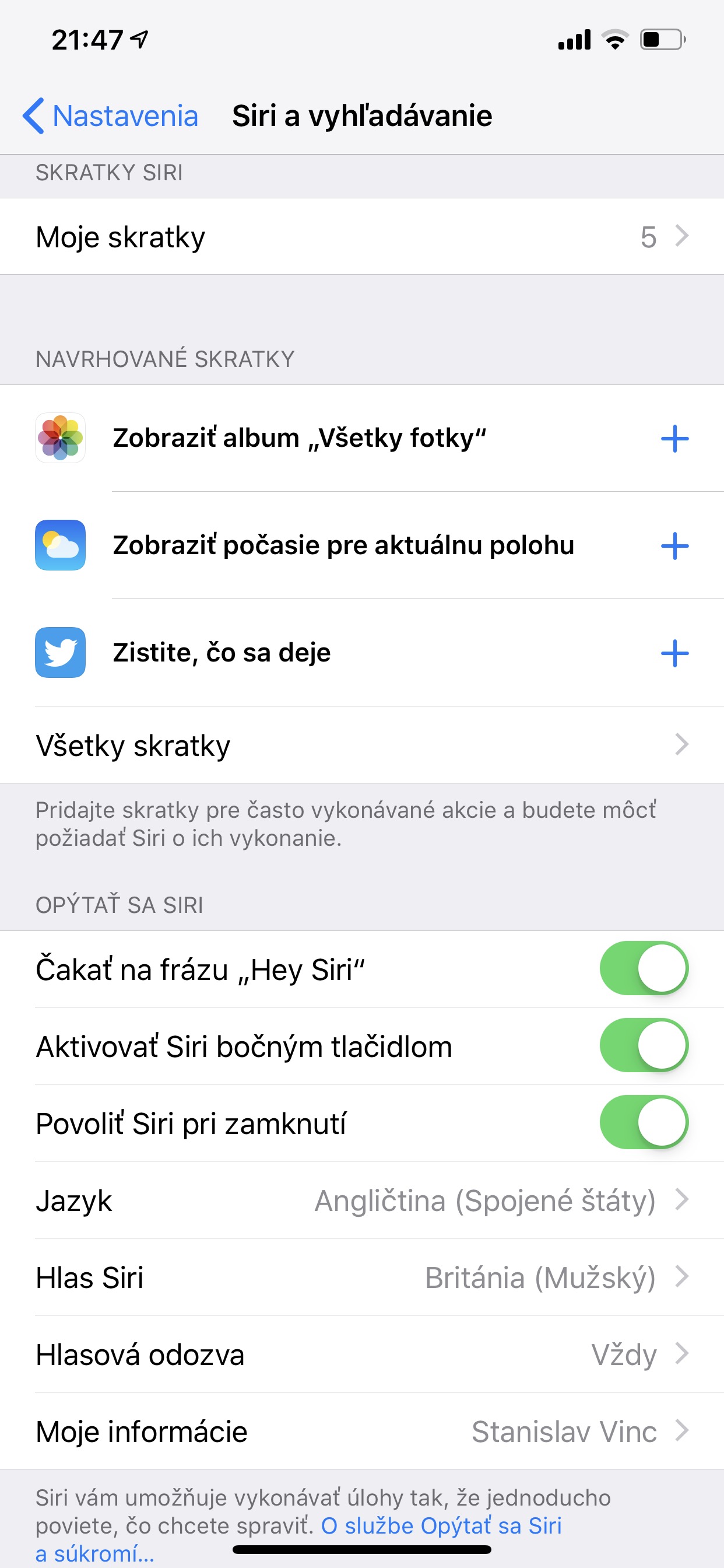This screenshot has width=724, height=1568.
Task: Add the Twitter Zistite, čo sa deje shortcut
Action: coord(674,653)
